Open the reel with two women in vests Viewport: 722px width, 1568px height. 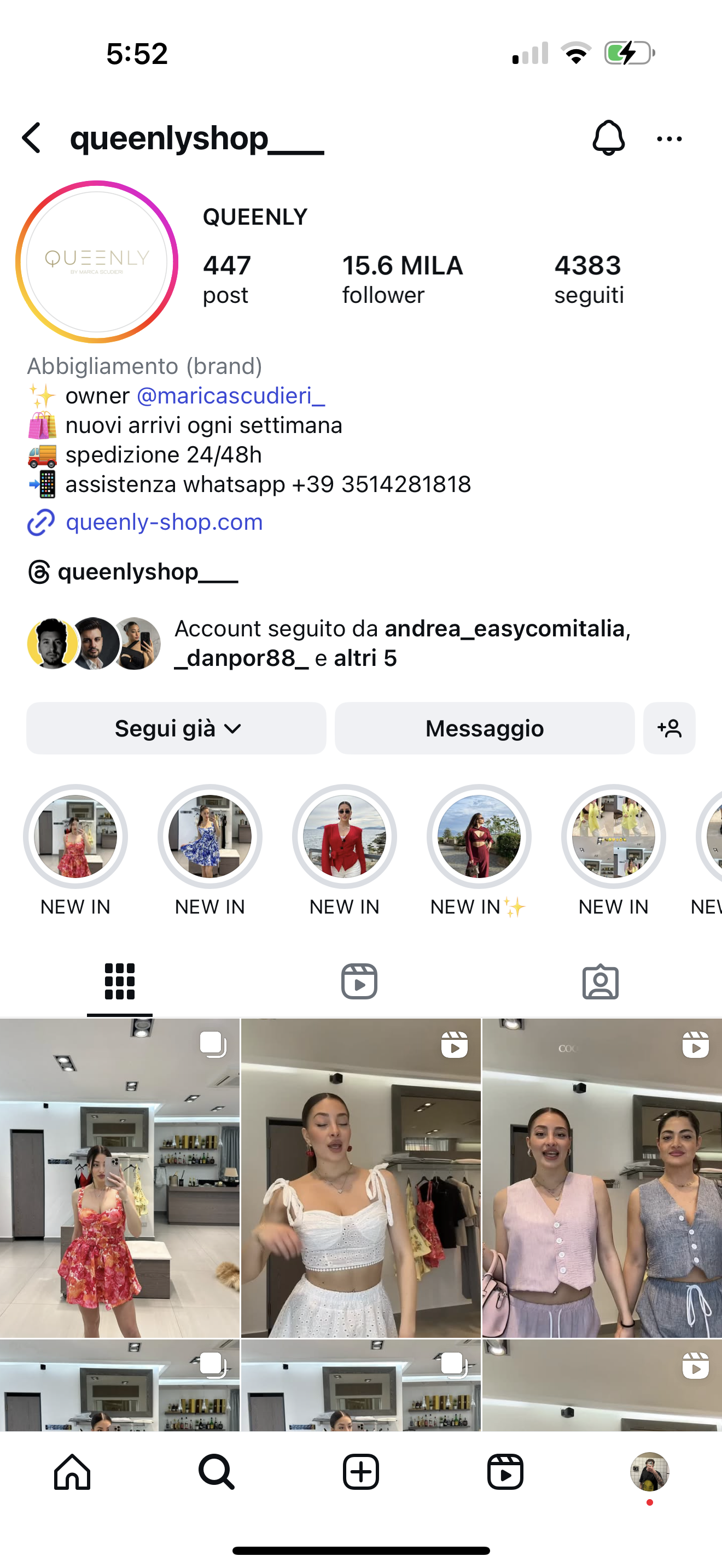(602, 1178)
